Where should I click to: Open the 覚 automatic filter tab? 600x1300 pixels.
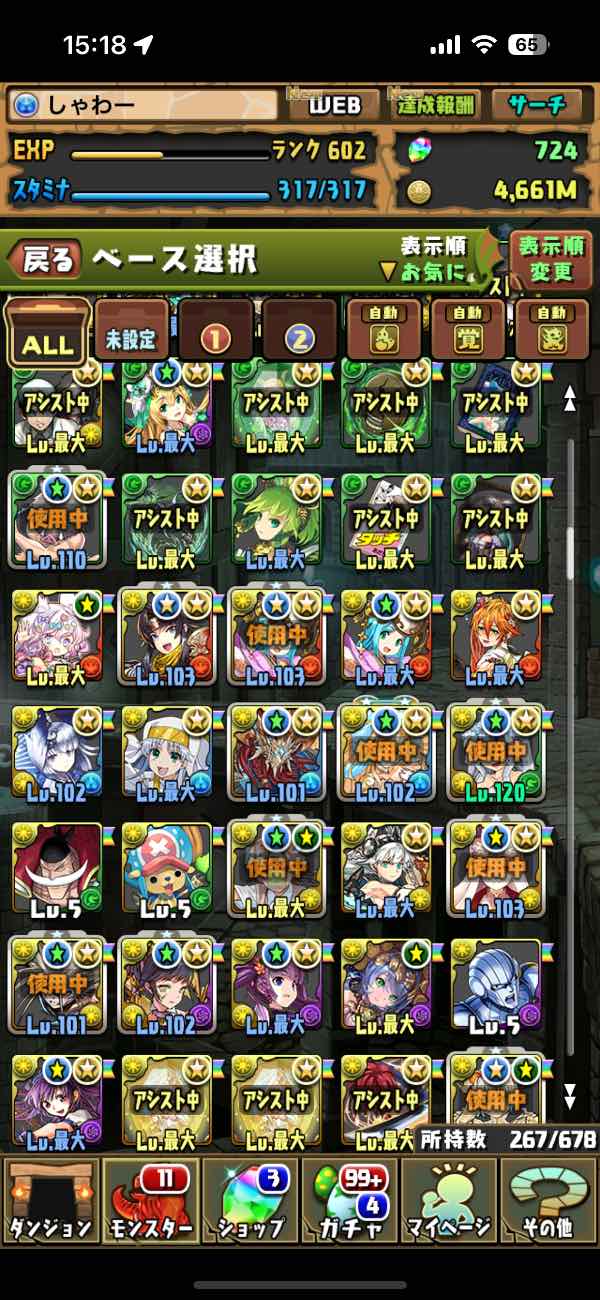click(467, 331)
